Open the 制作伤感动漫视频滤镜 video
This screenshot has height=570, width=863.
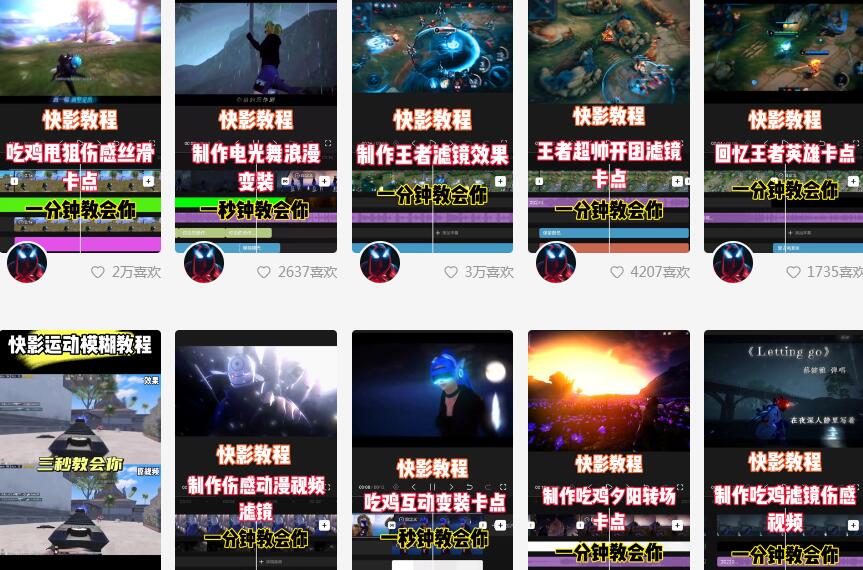pyautogui.click(x=256, y=450)
